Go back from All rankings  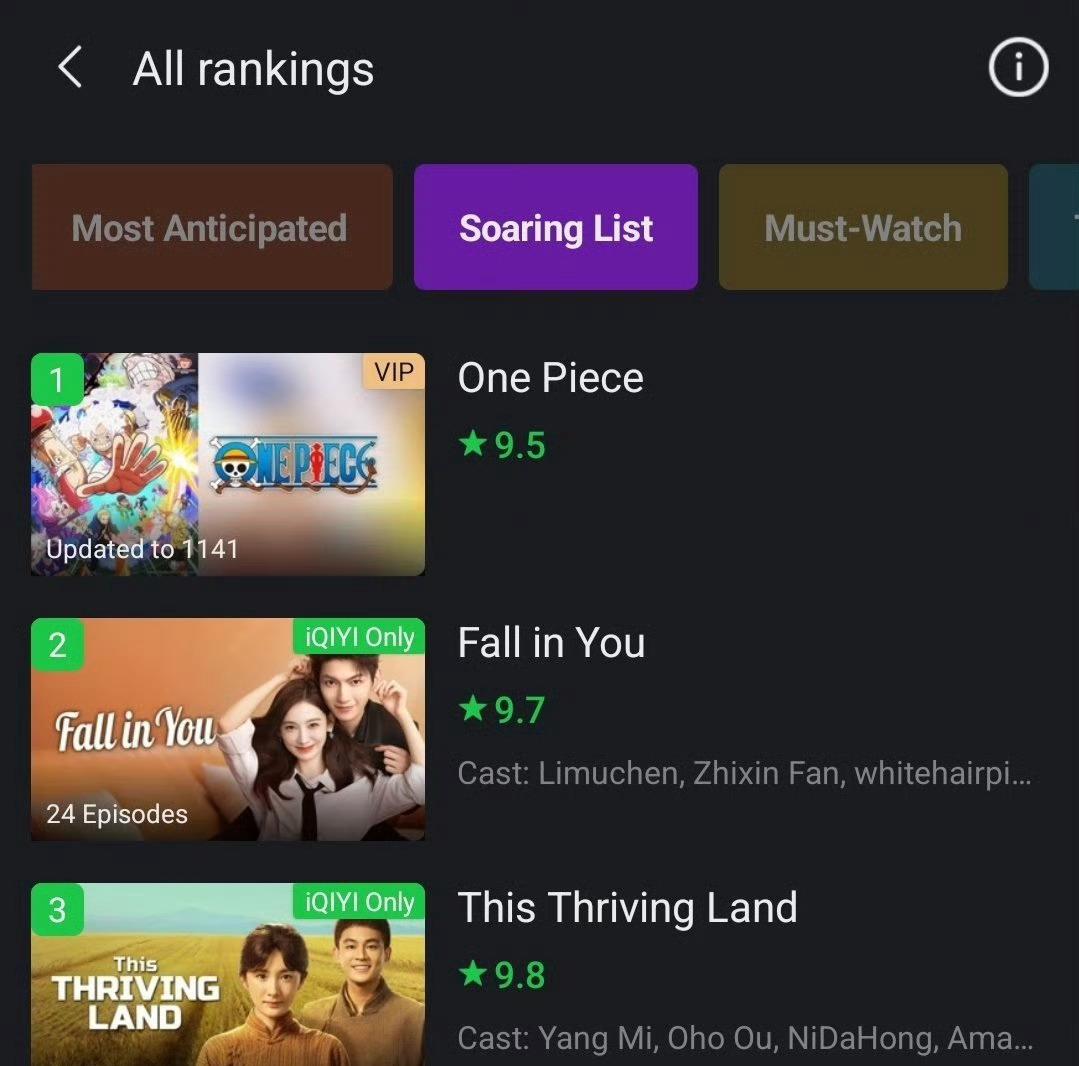(x=69, y=69)
